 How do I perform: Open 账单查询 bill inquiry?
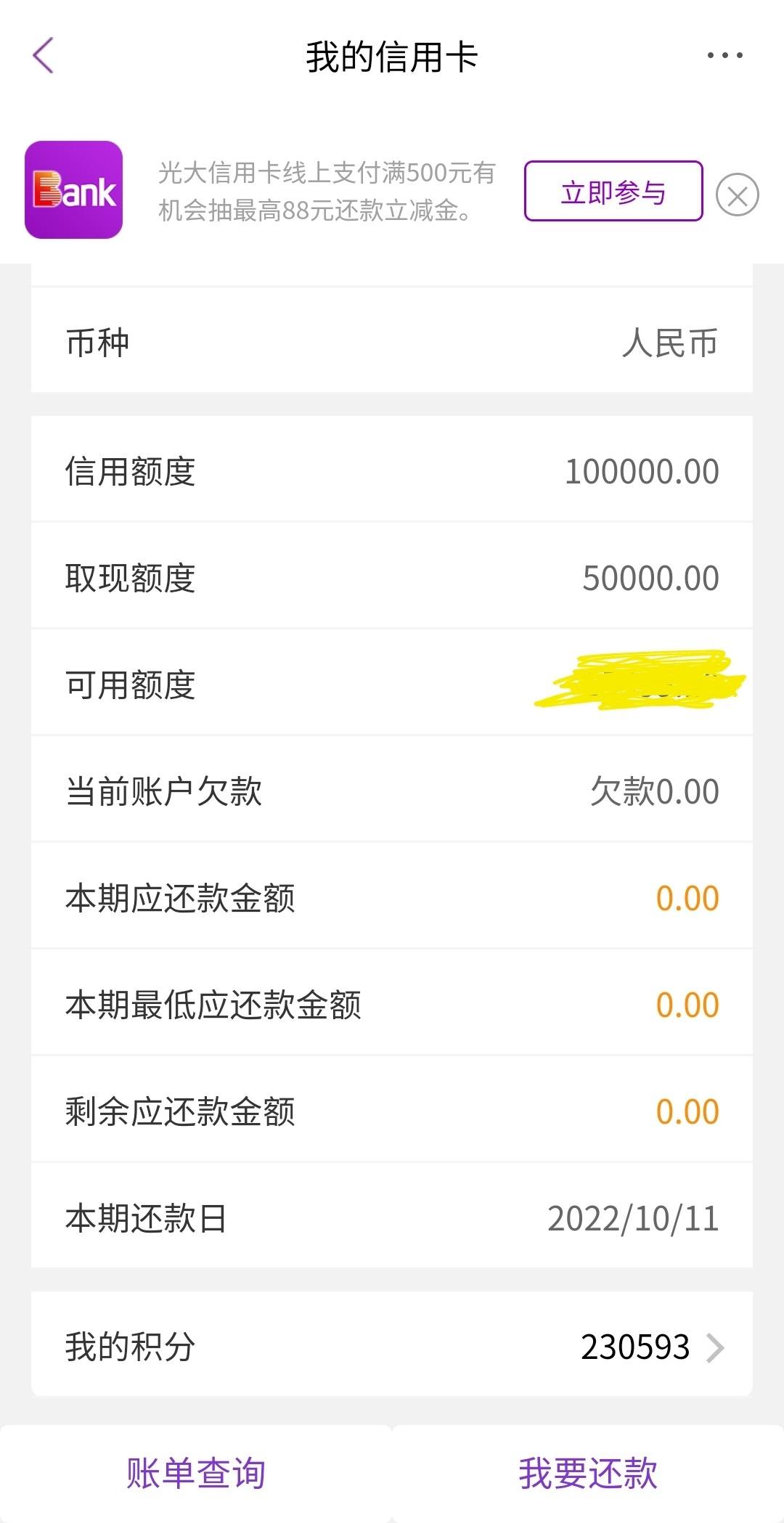[x=196, y=1474]
